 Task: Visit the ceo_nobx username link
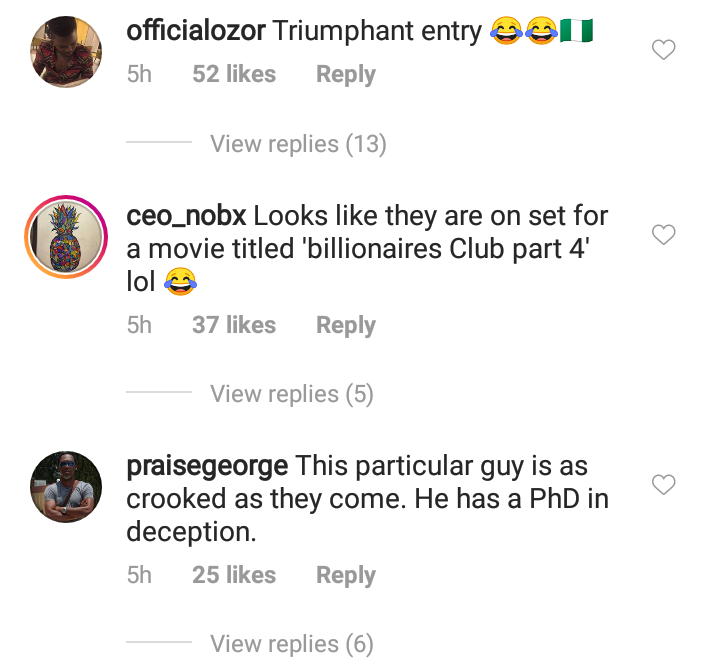tap(185, 216)
